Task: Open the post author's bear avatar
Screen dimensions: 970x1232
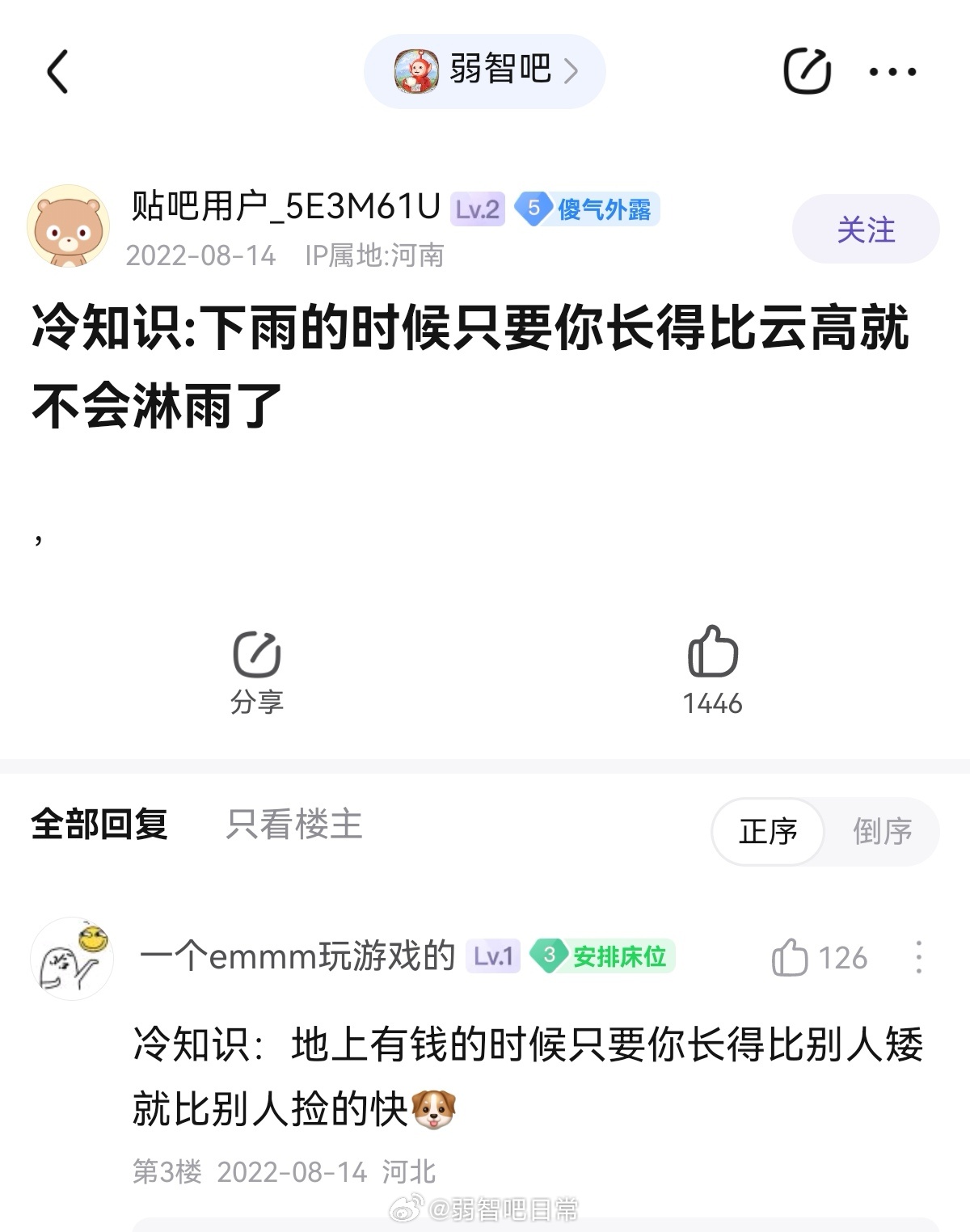Action: (x=69, y=226)
